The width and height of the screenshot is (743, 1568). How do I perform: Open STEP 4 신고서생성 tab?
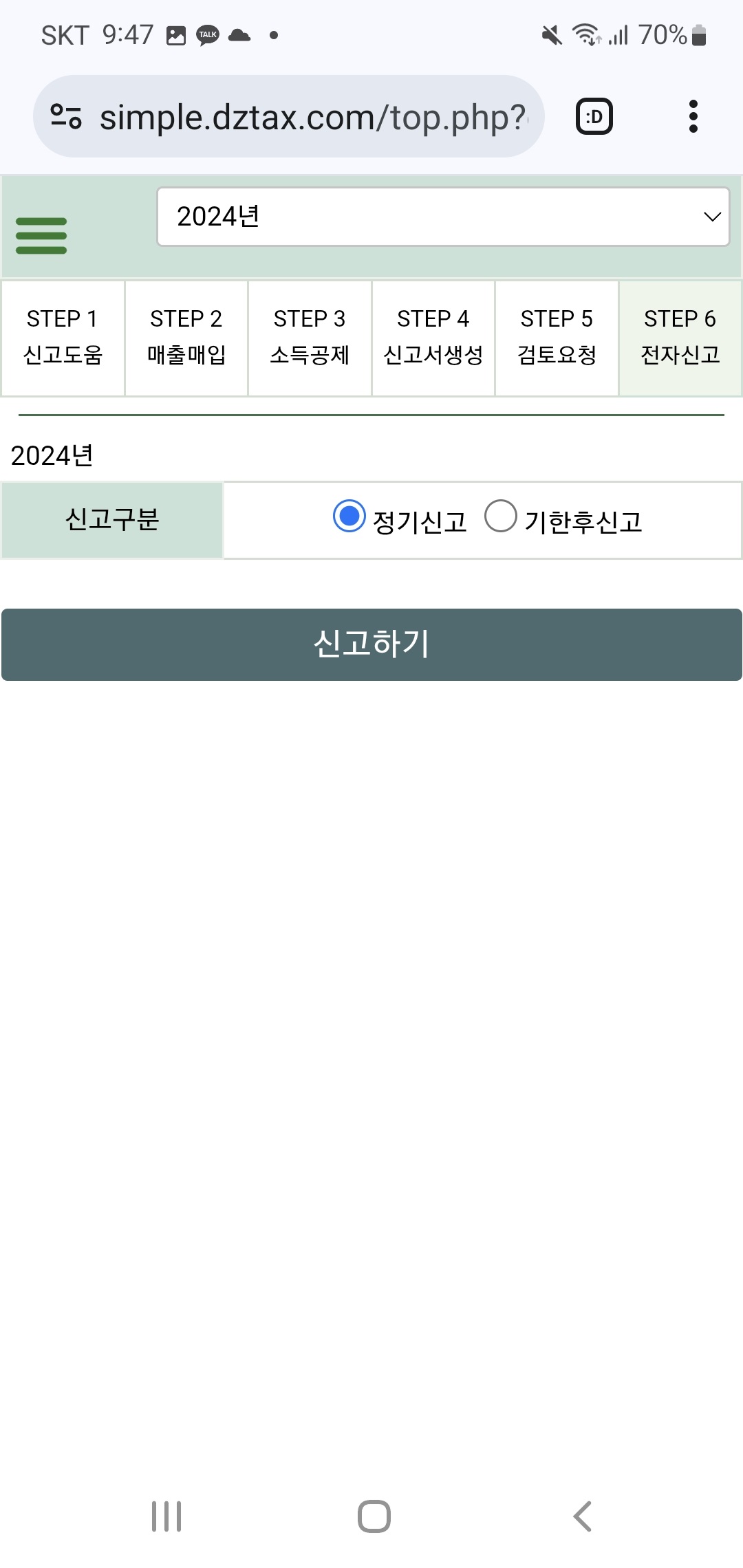click(433, 338)
